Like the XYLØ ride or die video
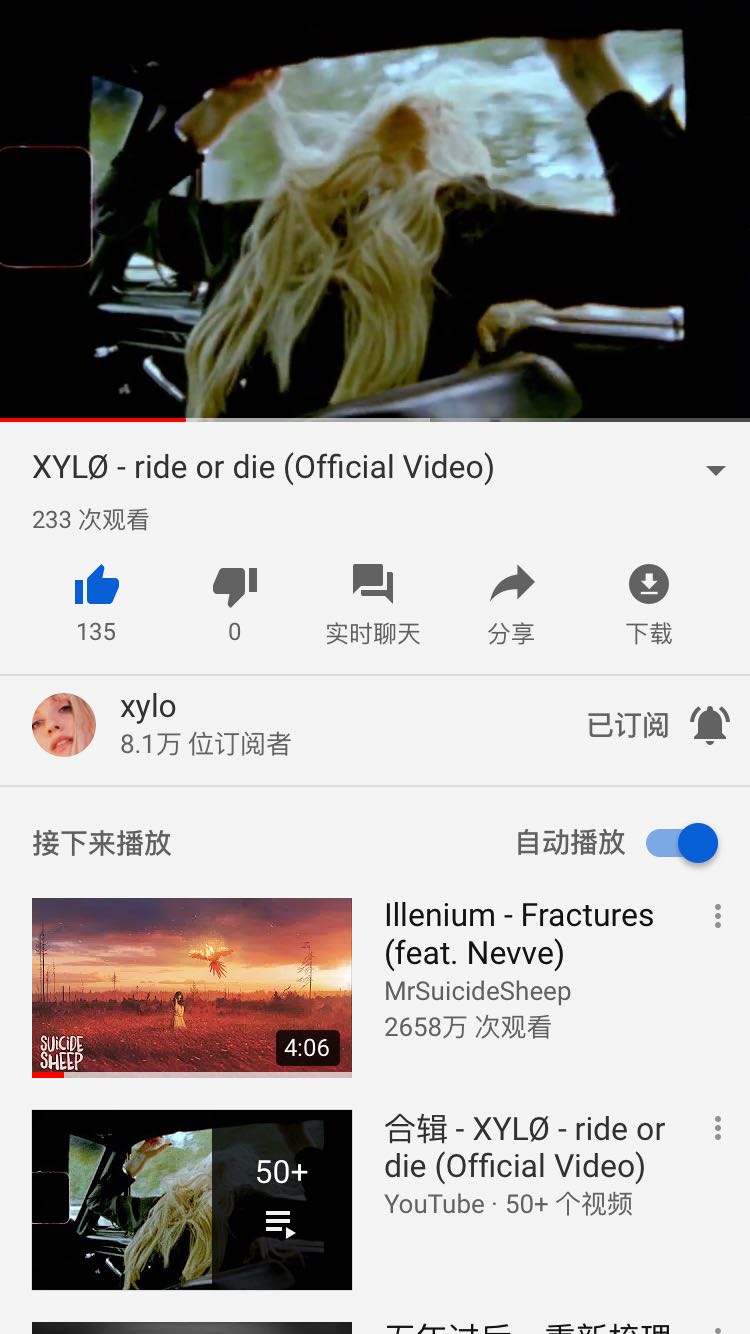Viewport: 750px width, 1334px height. pos(97,587)
